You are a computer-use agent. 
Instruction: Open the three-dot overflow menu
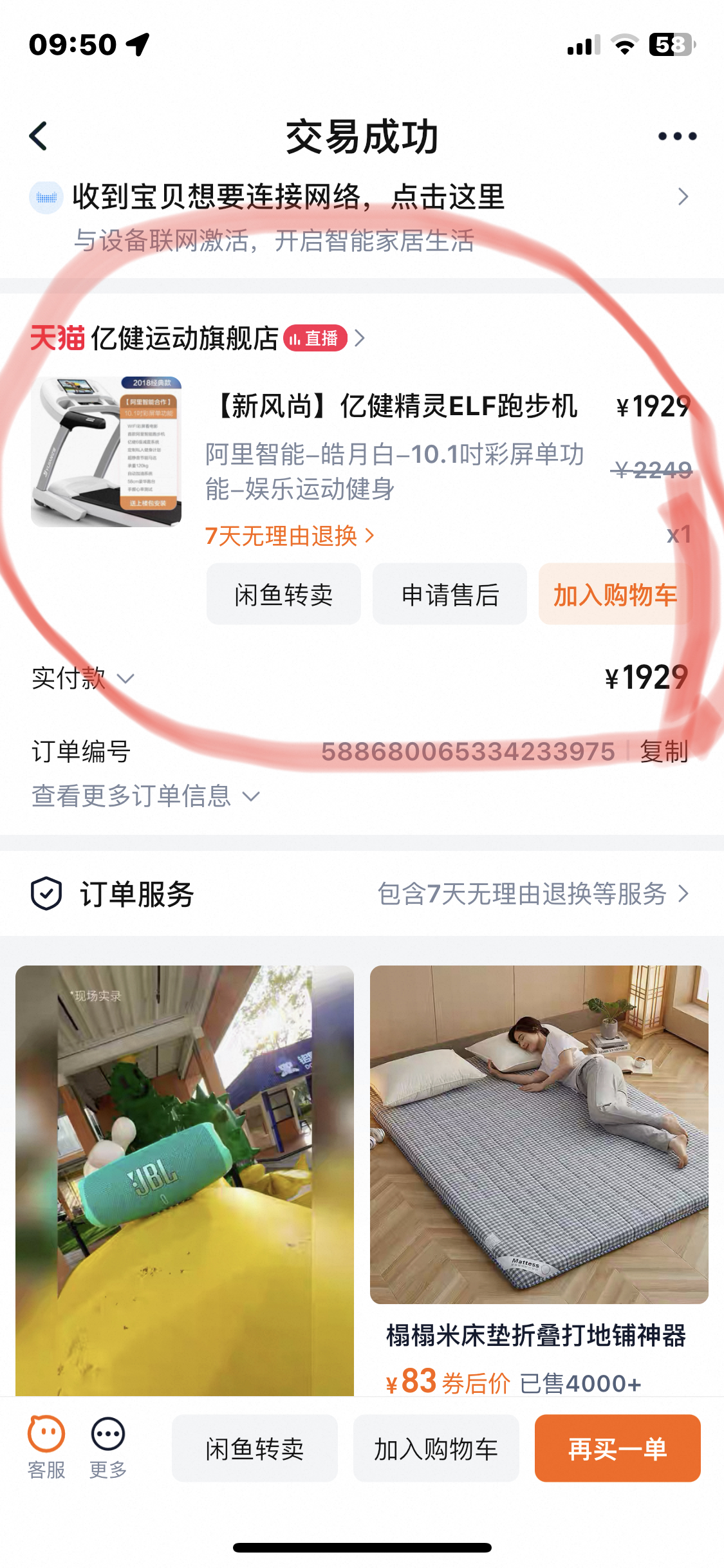pyautogui.click(x=676, y=136)
